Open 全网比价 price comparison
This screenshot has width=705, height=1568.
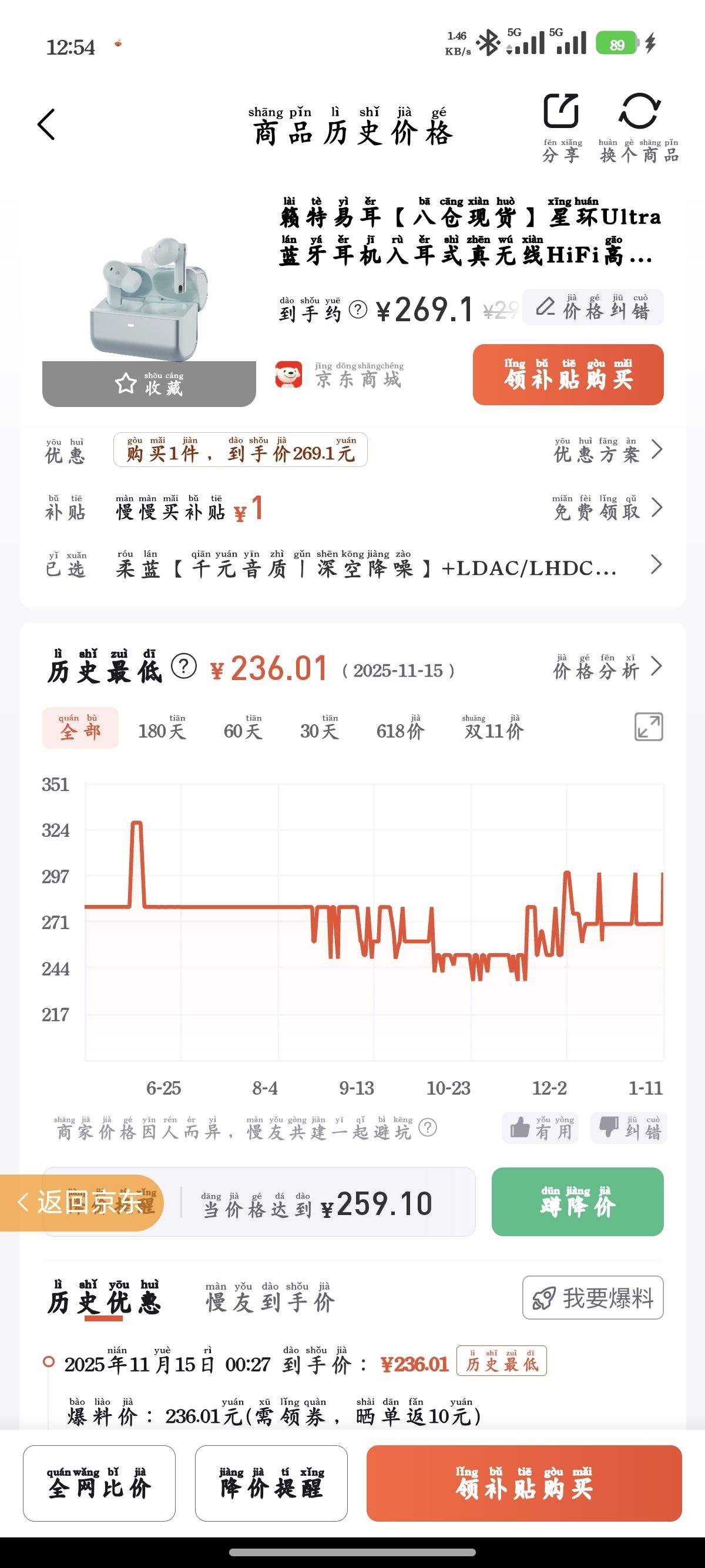tap(99, 1483)
